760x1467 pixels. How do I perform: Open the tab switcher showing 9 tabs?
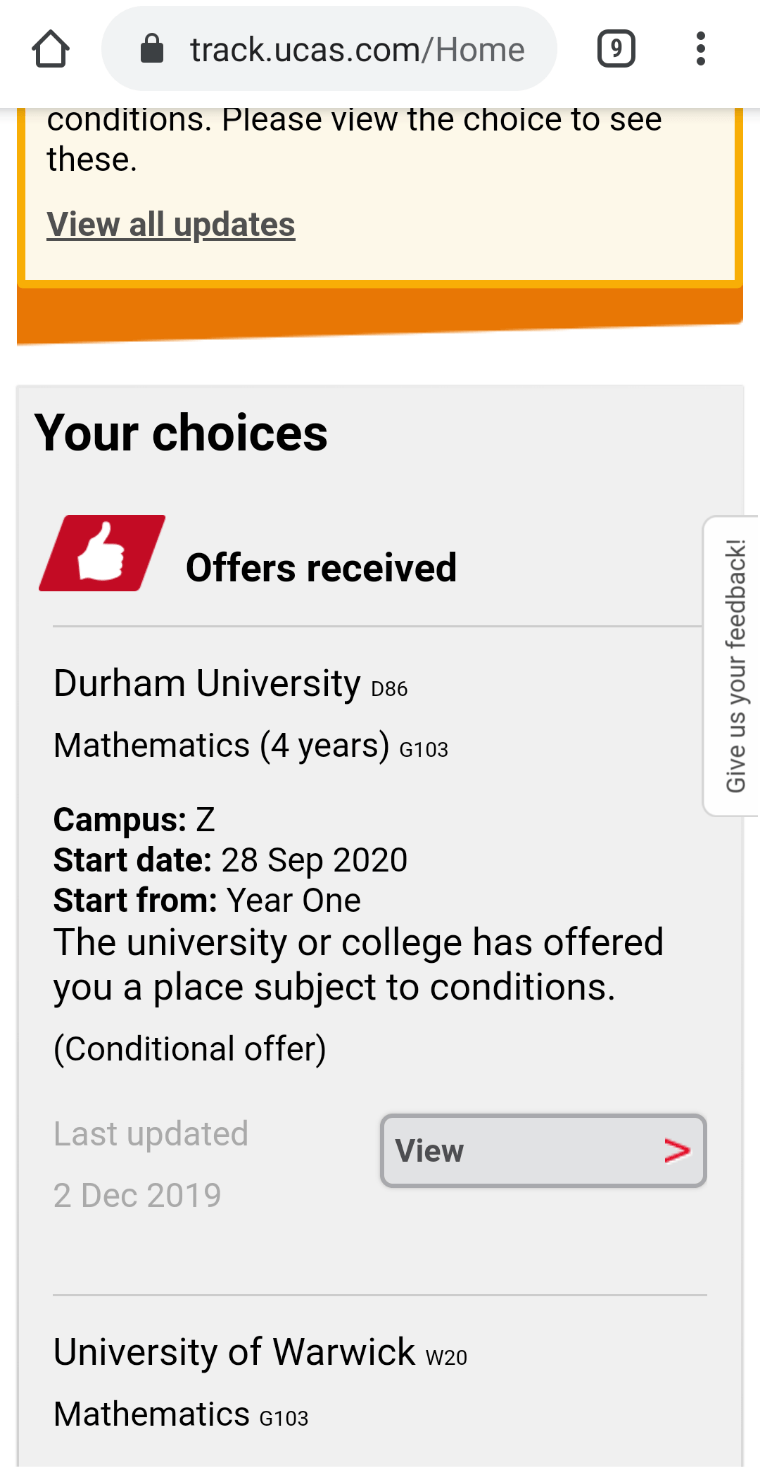(x=616, y=47)
